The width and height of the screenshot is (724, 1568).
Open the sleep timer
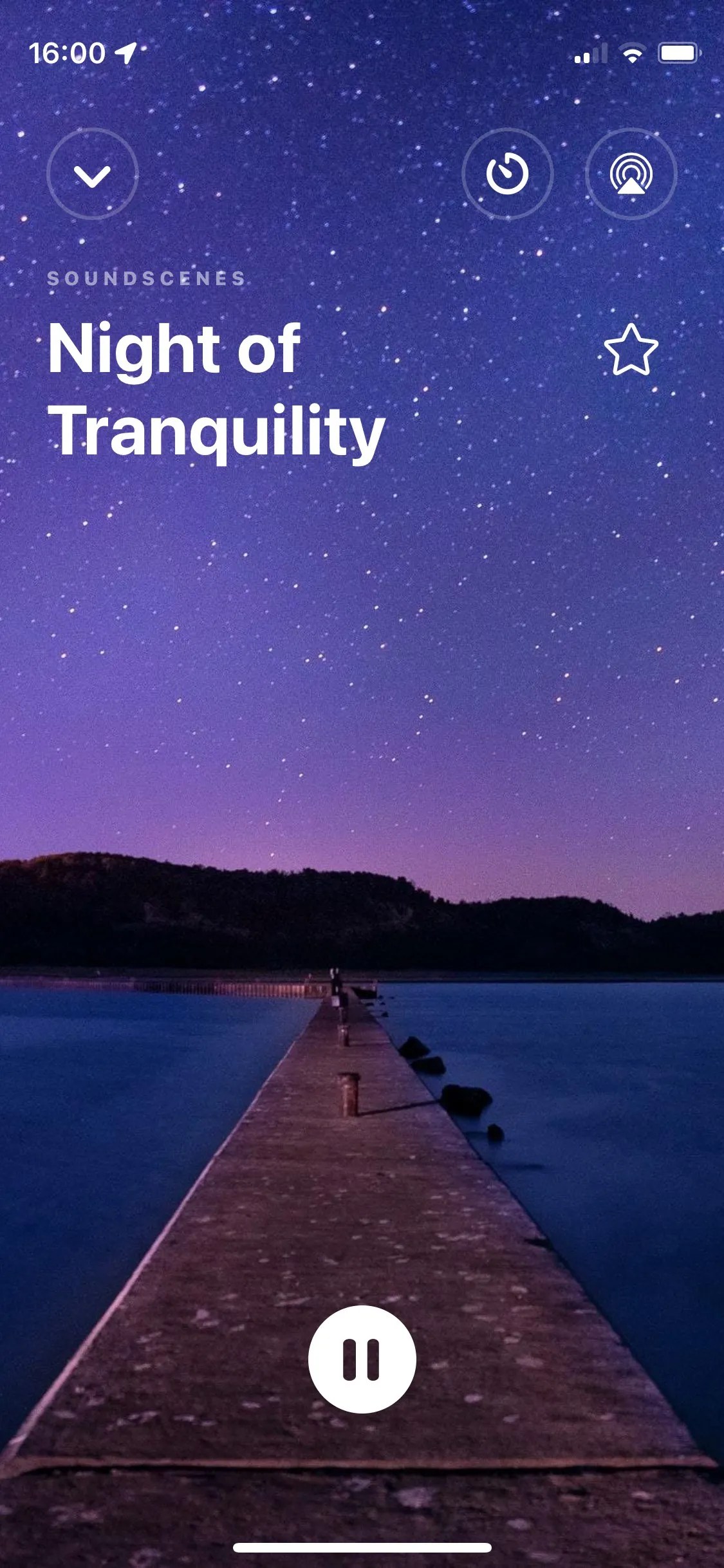[507, 174]
